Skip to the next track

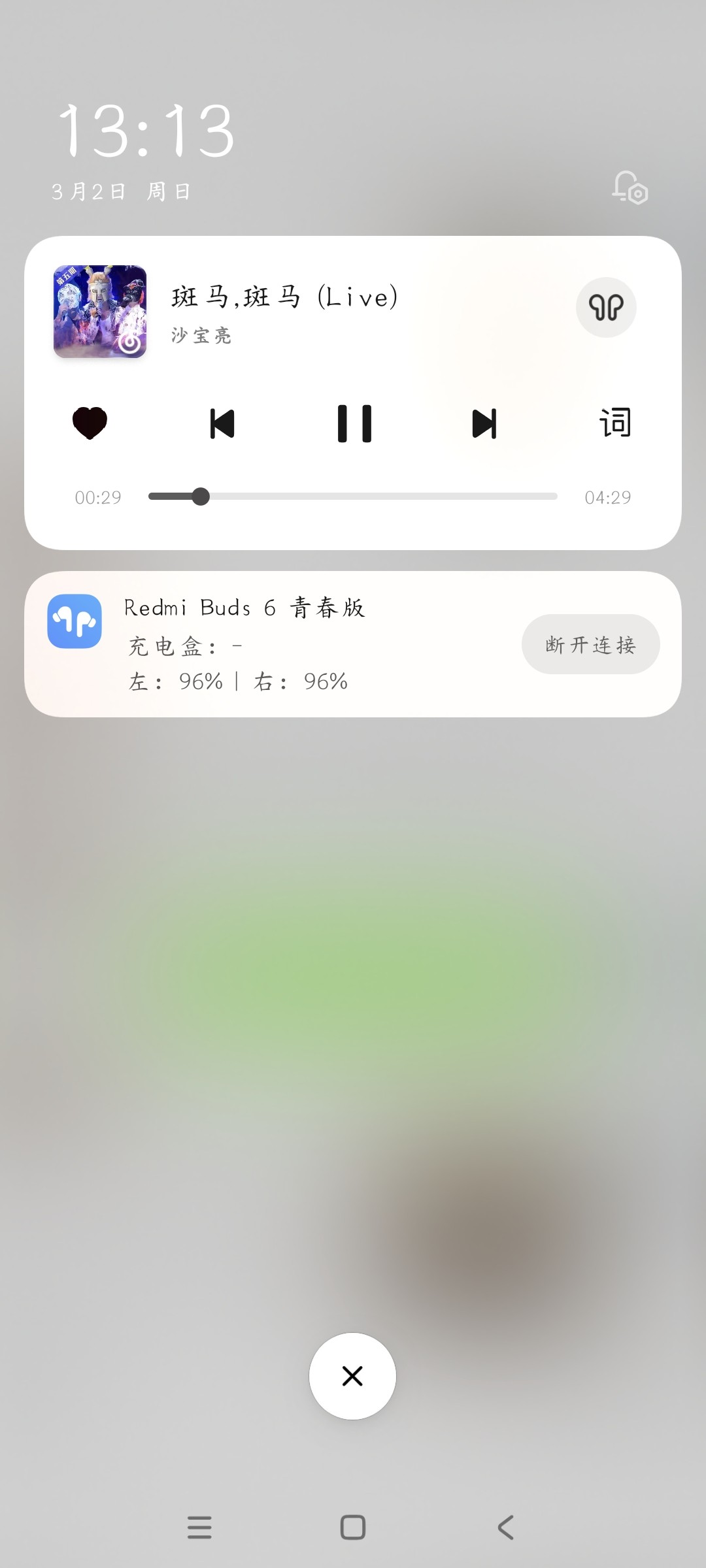484,423
